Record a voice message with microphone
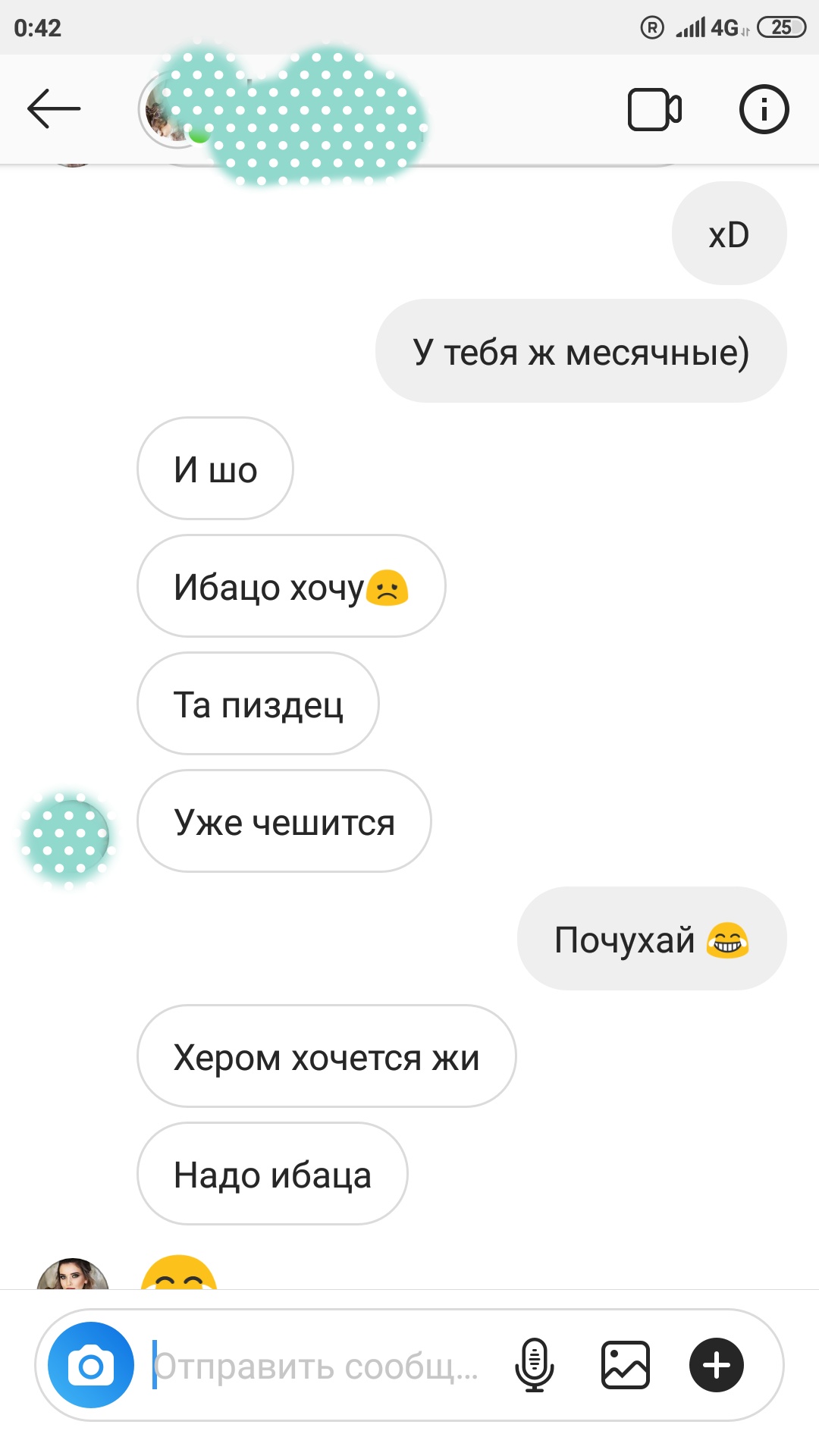The image size is (819, 1456). pyautogui.click(x=535, y=1365)
